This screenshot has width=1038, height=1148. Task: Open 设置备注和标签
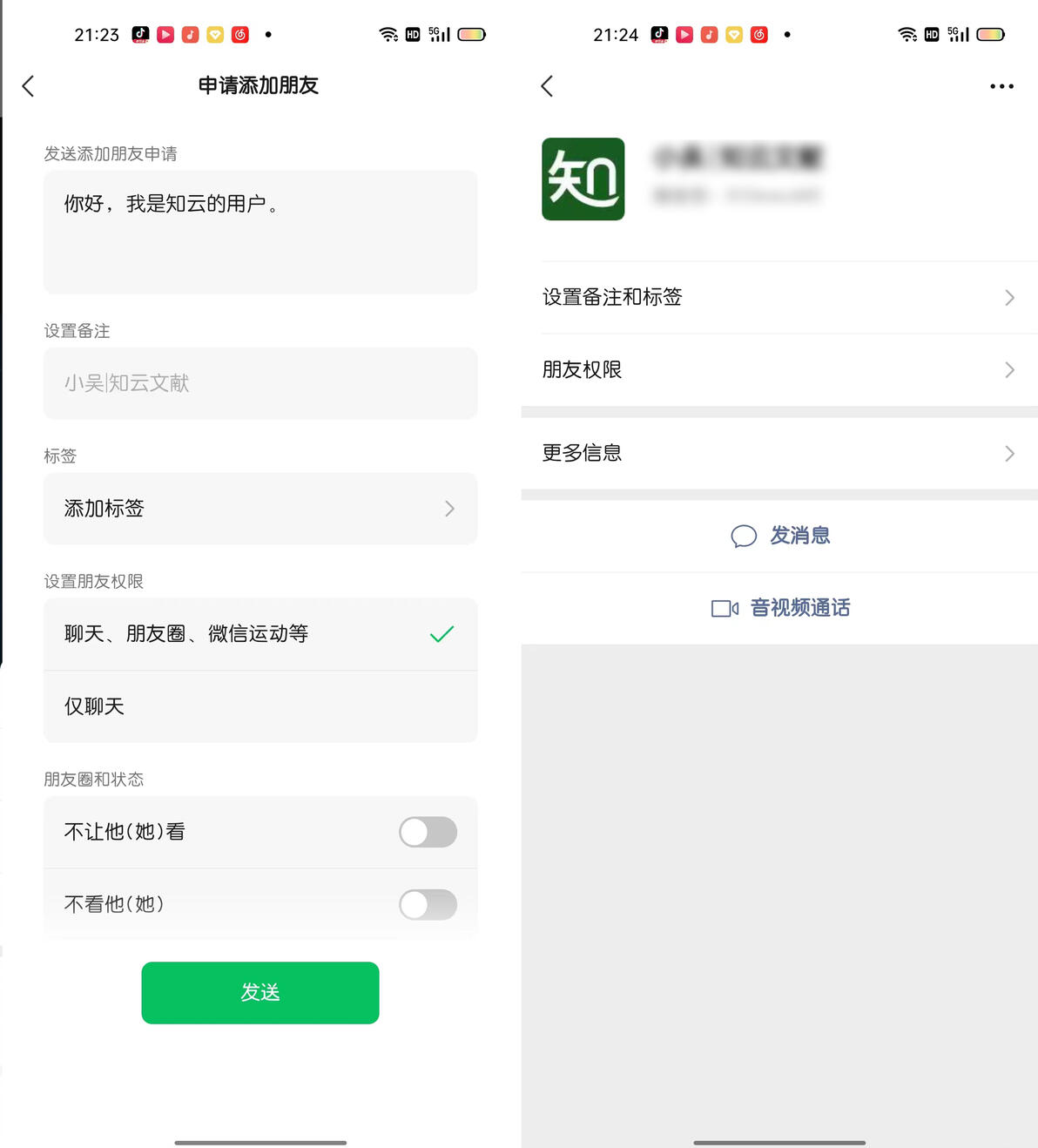[x=779, y=297]
